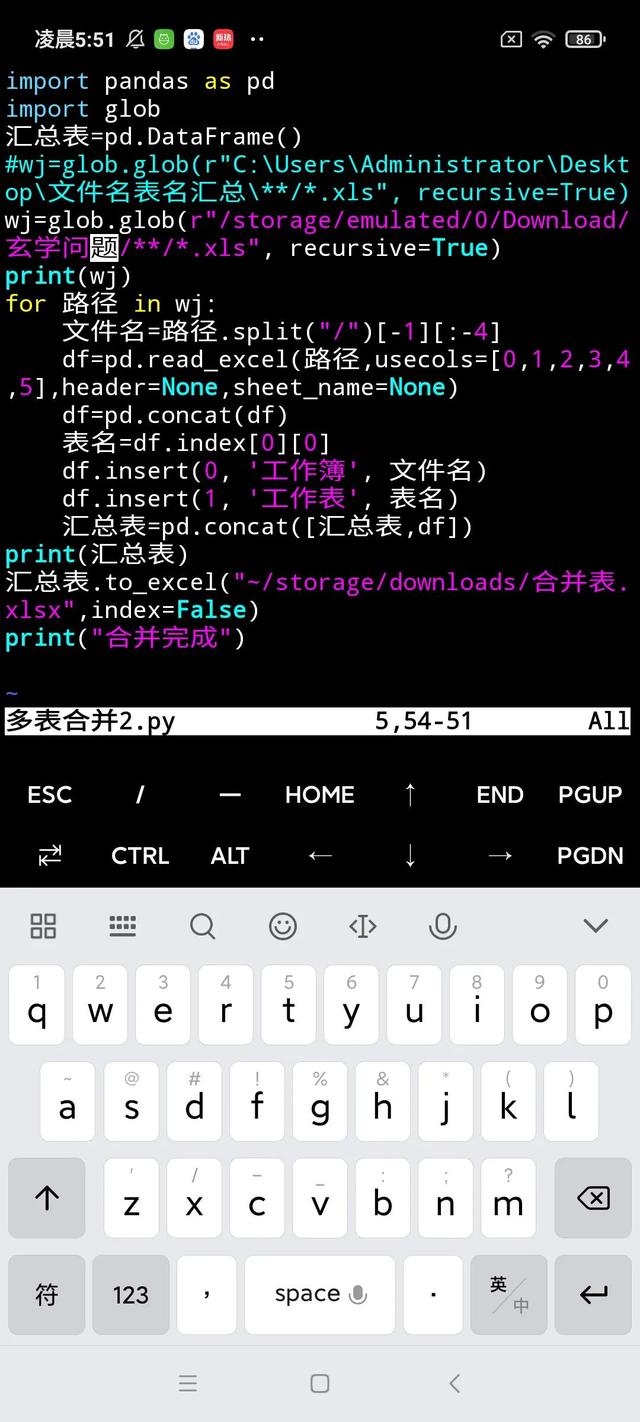
Task: Open the emoji picker on the keyboard
Action: pyautogui.click(x=283, y=926)
